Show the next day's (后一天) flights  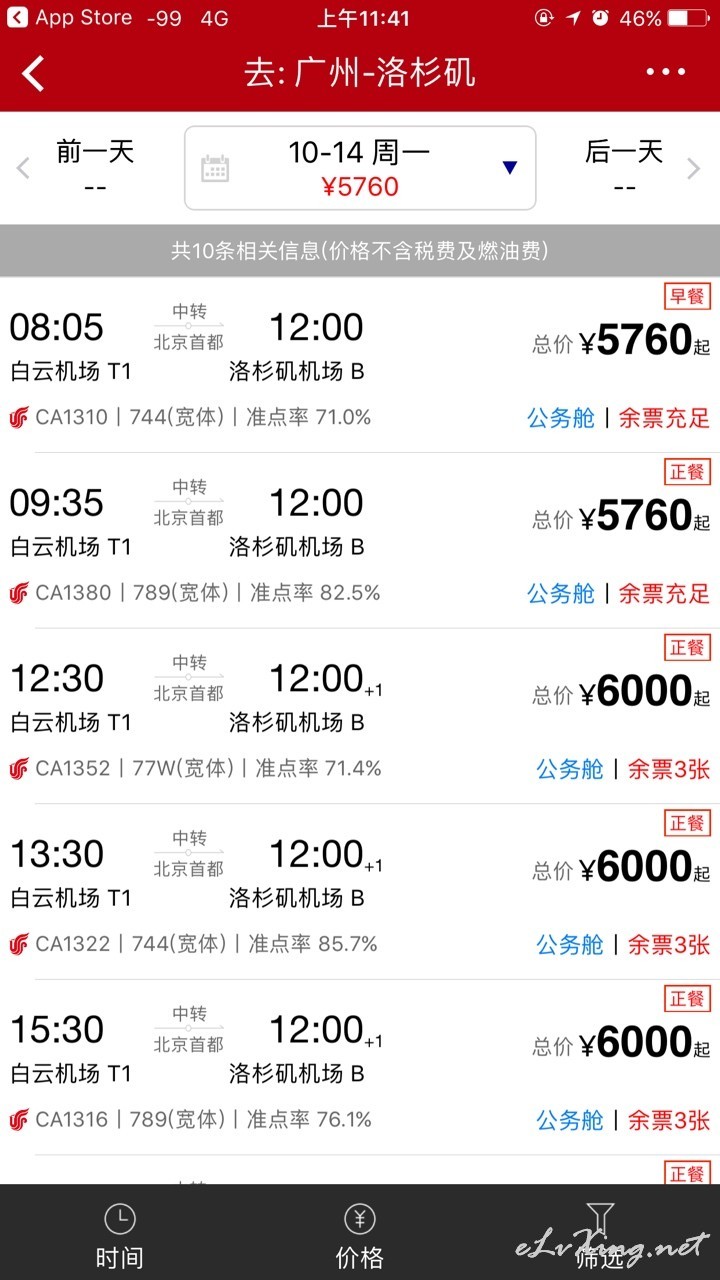(x=640, y=168)
